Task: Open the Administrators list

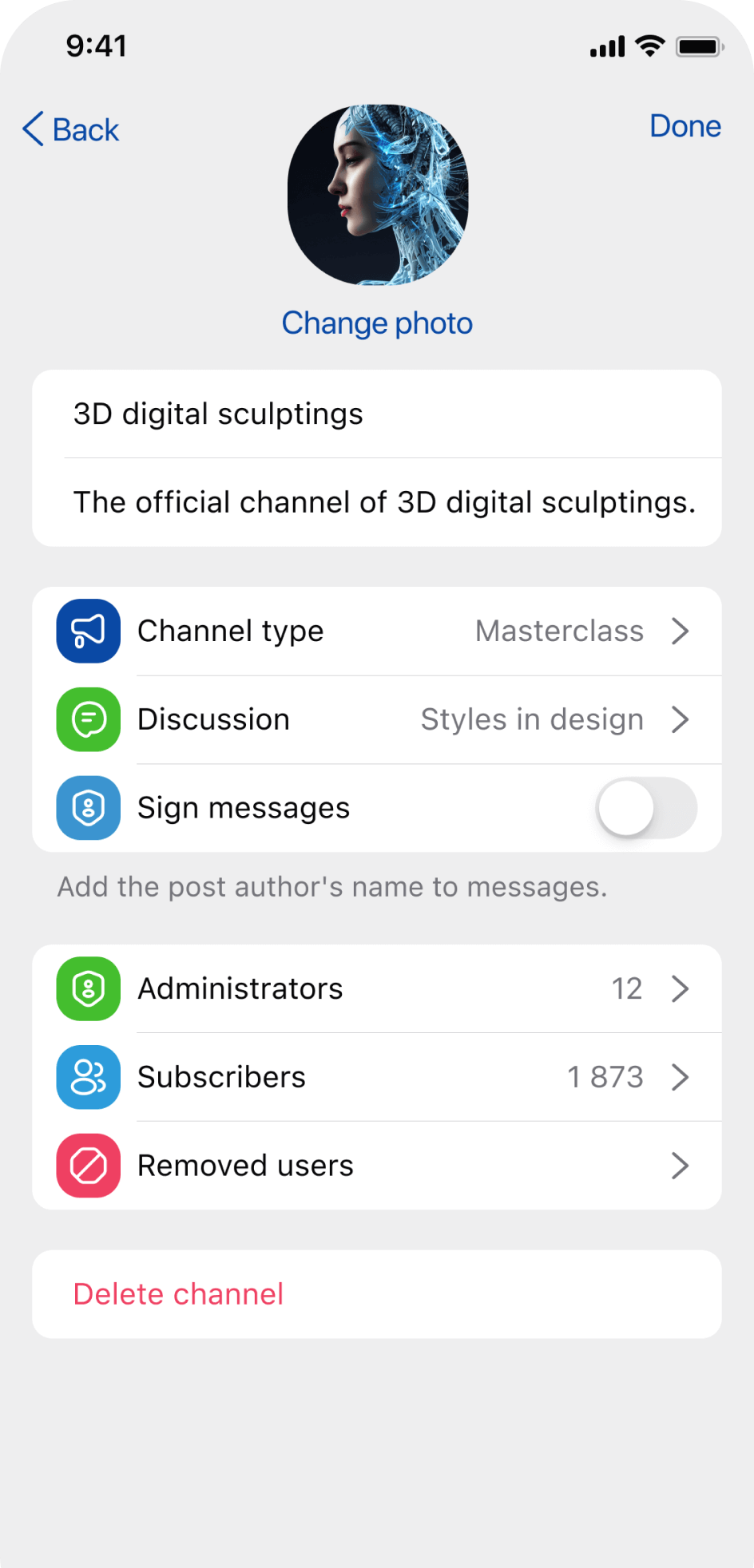Action: [377, 989]
